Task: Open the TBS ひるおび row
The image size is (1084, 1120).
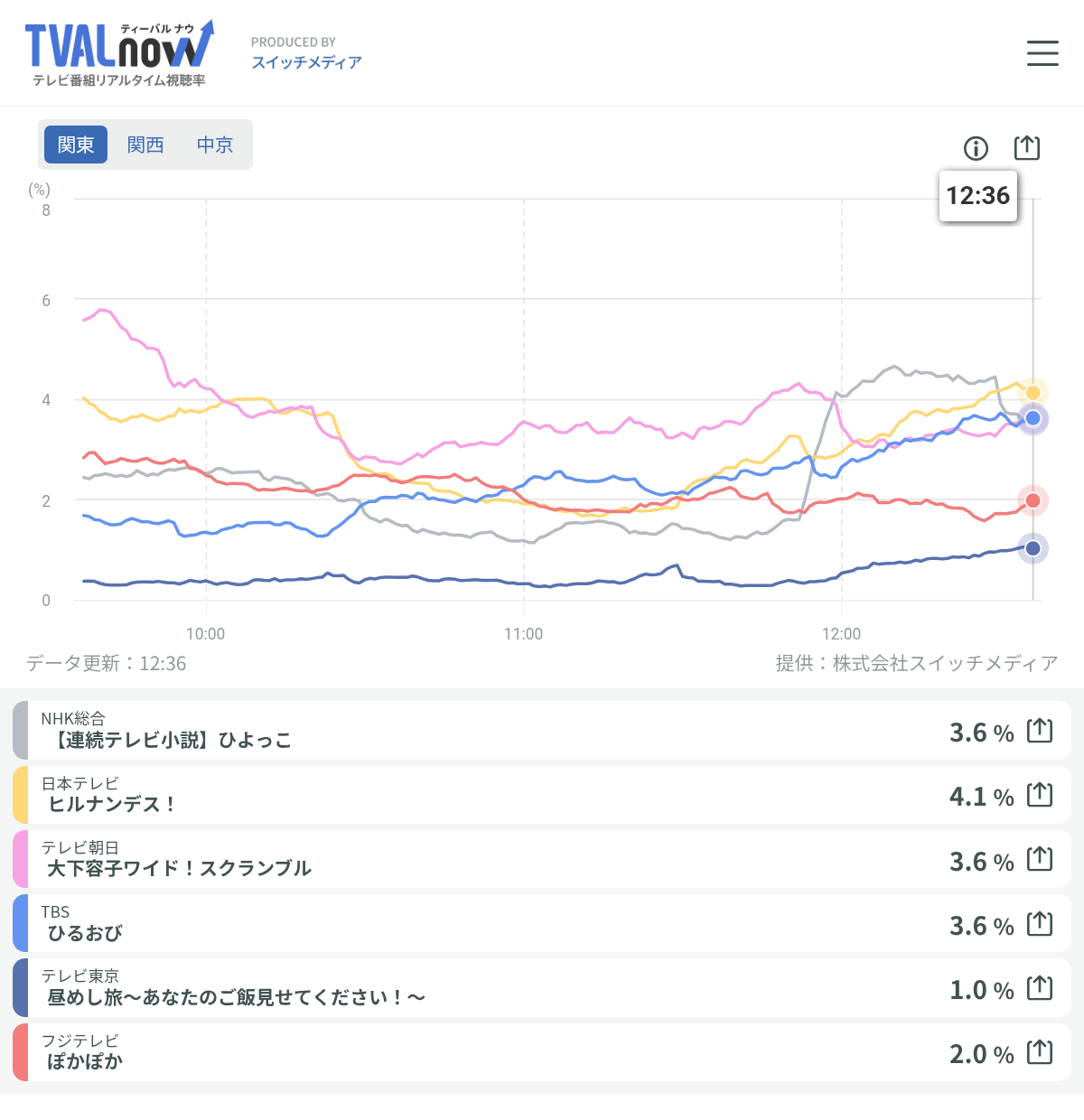Action: (x=542, y=923)
